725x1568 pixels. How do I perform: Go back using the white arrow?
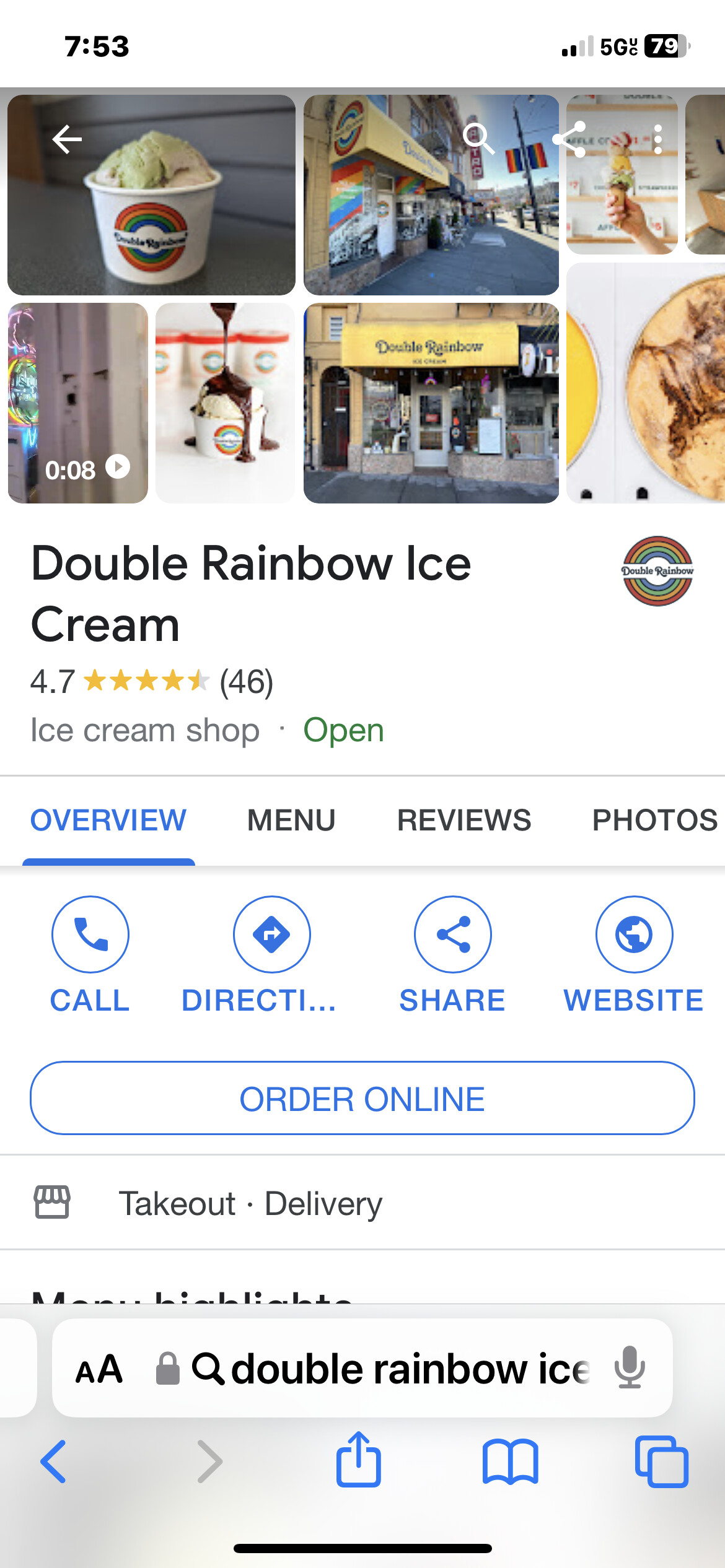point(67,139)
